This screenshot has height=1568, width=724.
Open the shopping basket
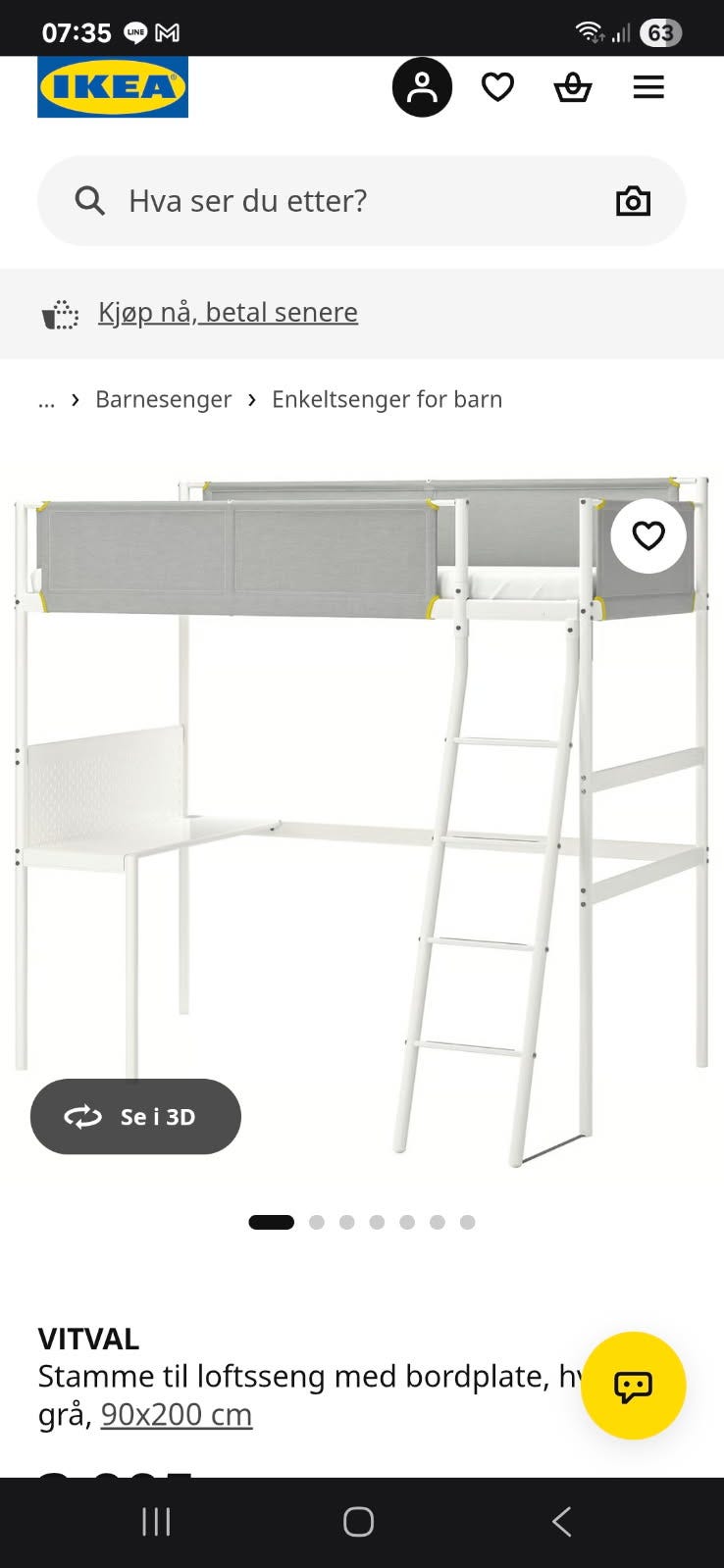tap(573, 87)
